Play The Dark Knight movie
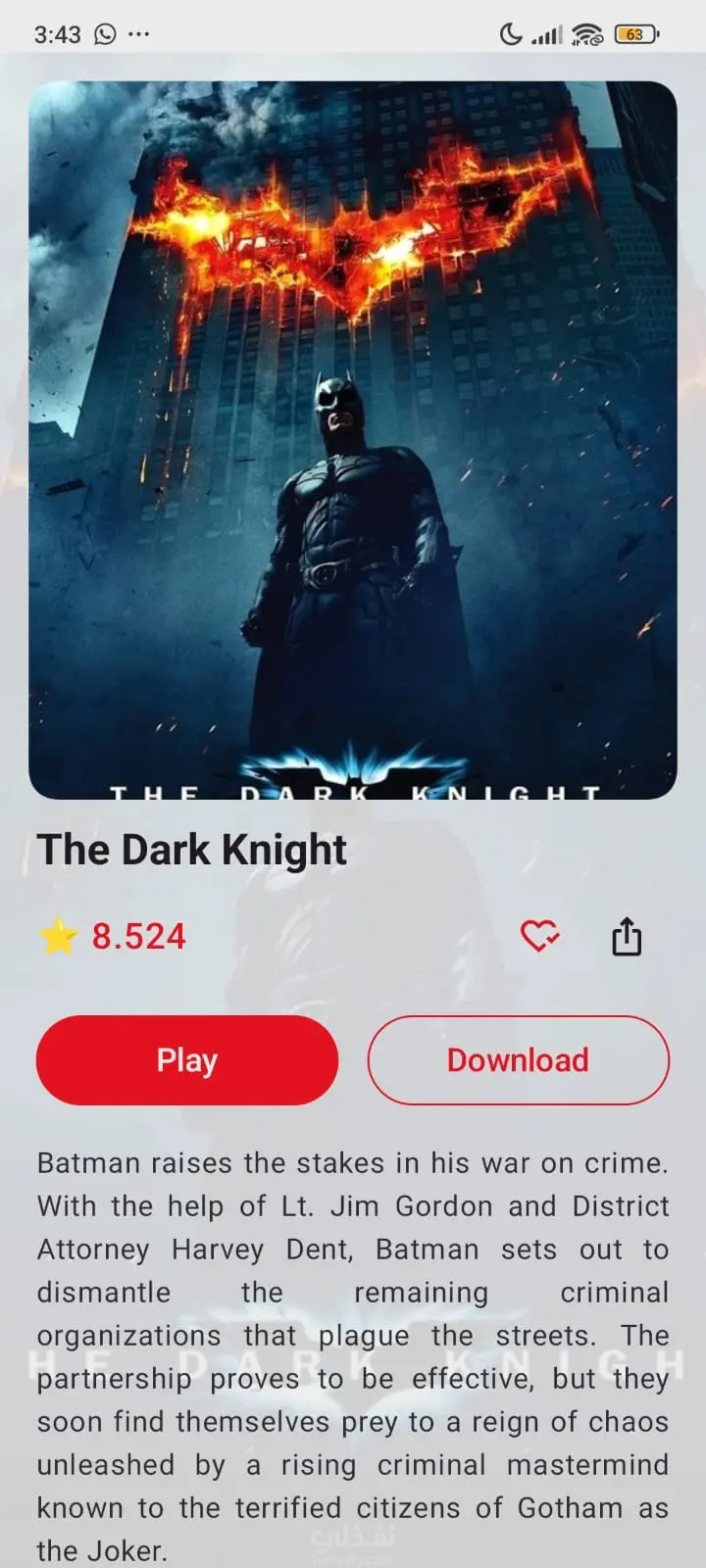706x1568 pixels. point(186,1060)
